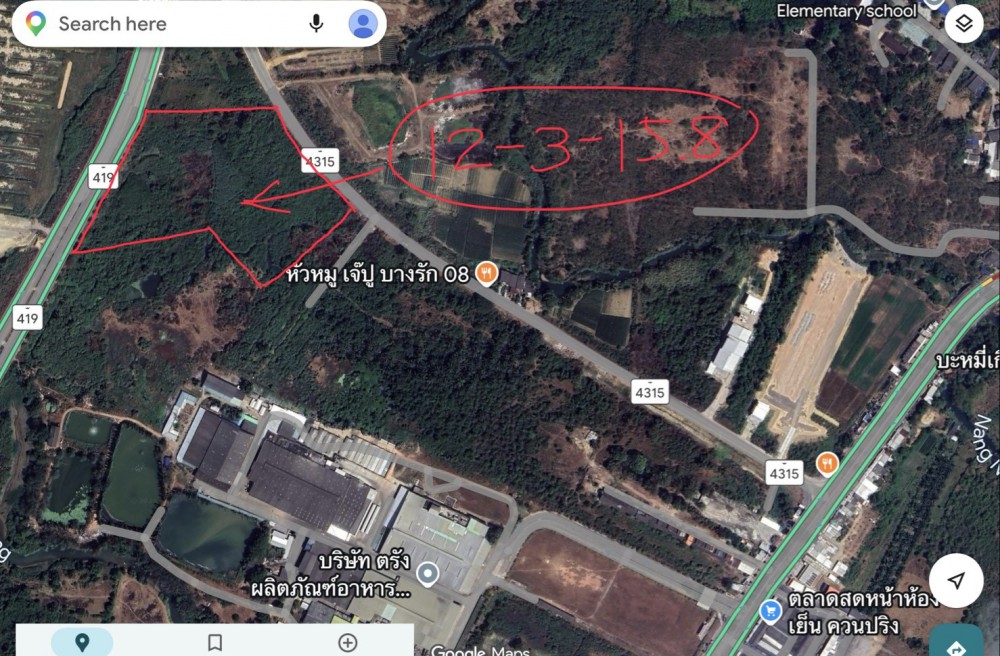Screen dimensions: 1000x656
Task: Open the บริษัท ตรัง ผลิตภัณฑ์อาหาร place marker
Action: [x=428, y=574]
